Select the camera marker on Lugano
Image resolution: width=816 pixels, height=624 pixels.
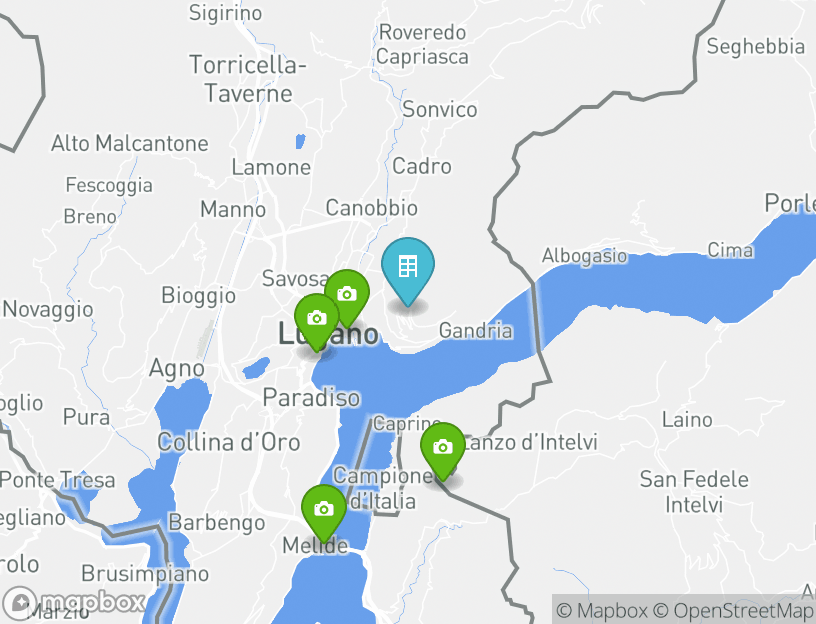click(317, 318)
